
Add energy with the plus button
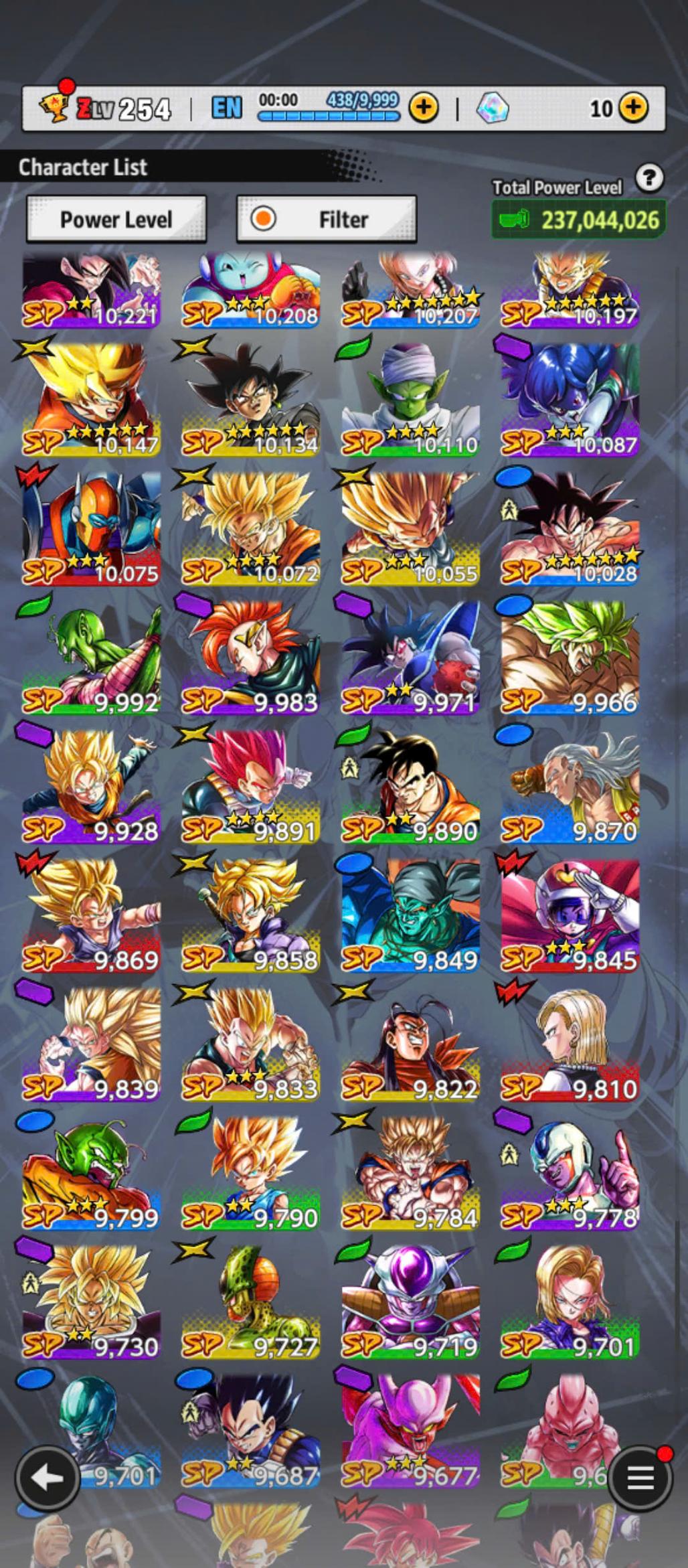click(424, 107)
